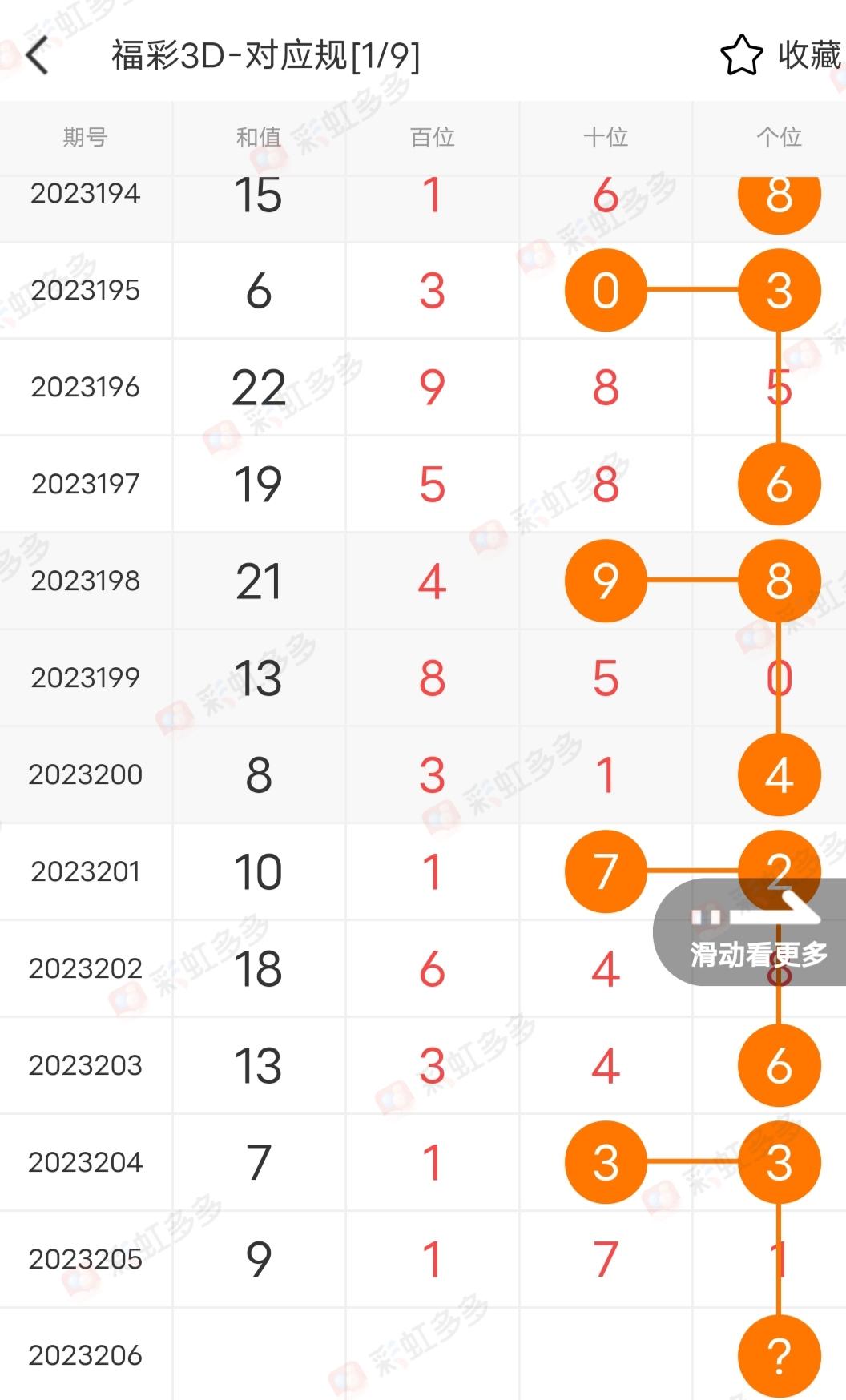
Task: Tap the connector line between circles 7 and 2
Action: point(693,872)
